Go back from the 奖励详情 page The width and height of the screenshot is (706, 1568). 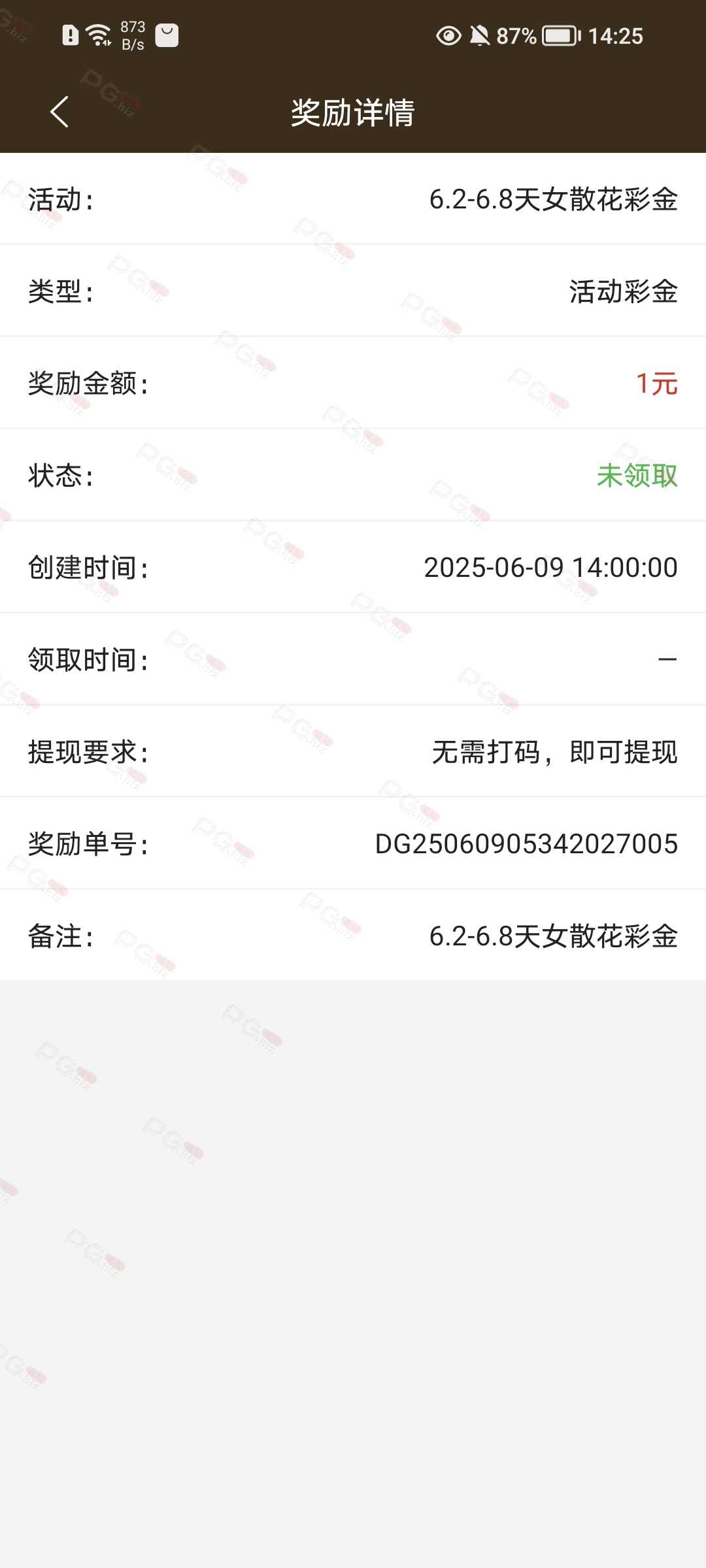[59, 112]
